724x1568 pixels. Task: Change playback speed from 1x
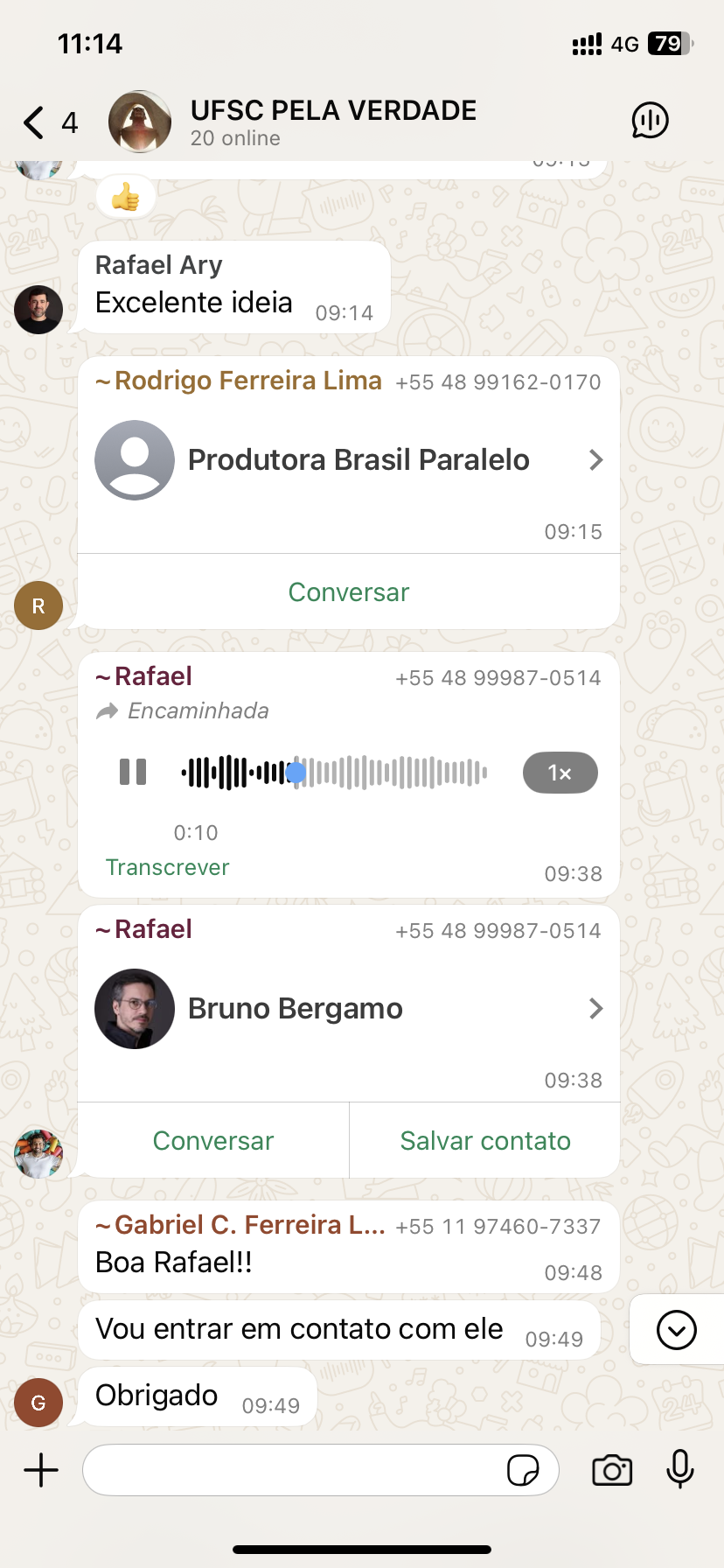pos(560,773)
